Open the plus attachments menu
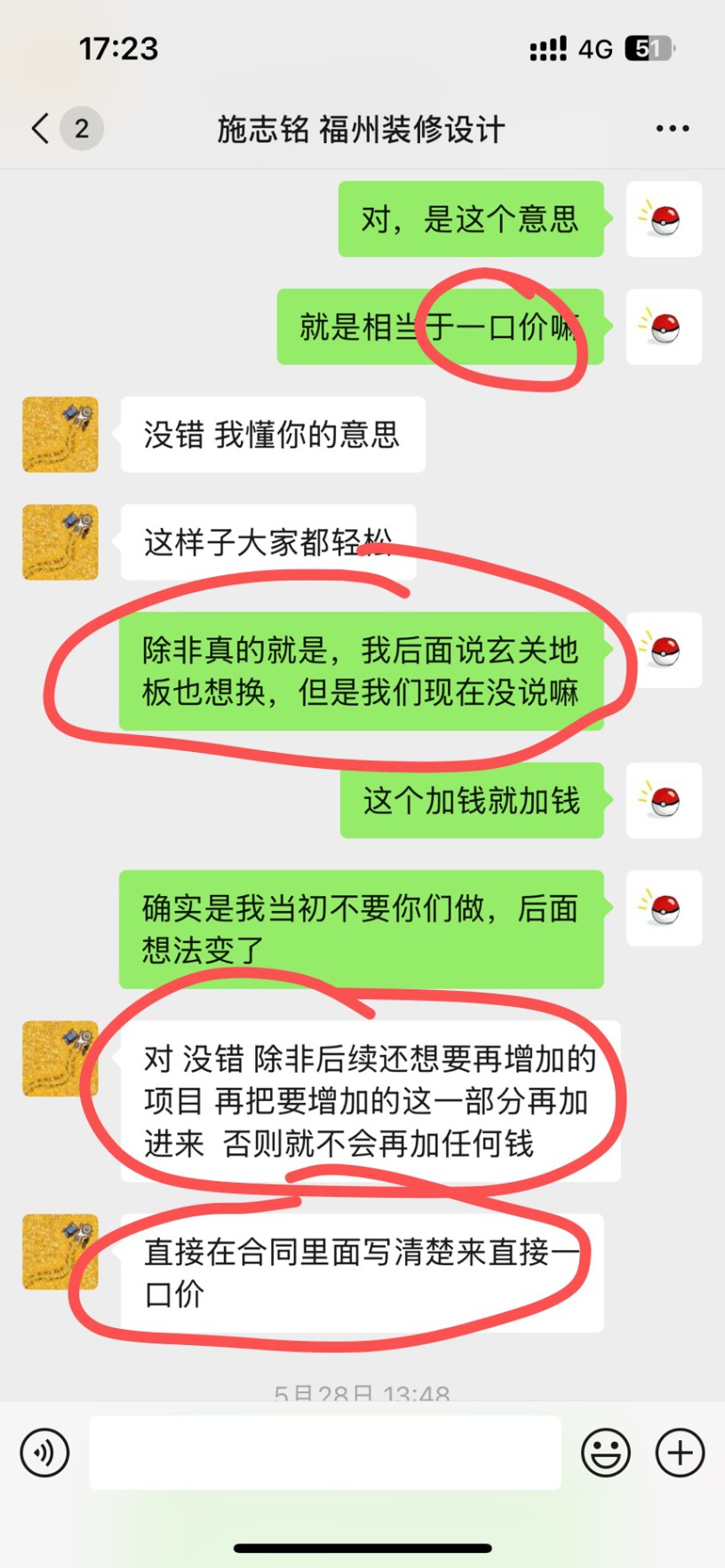725x1568 pixels. [x=680, y=1453]
